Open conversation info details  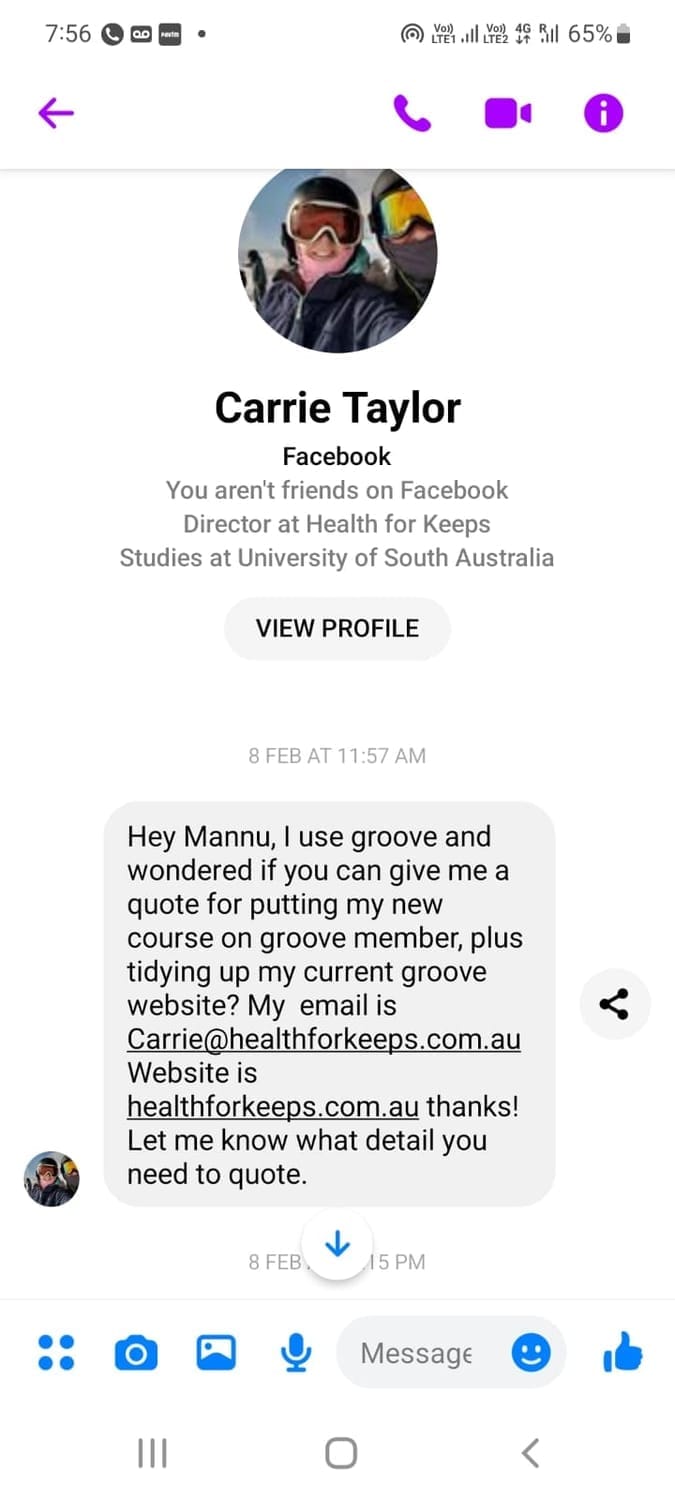click(x=603, y=114)
